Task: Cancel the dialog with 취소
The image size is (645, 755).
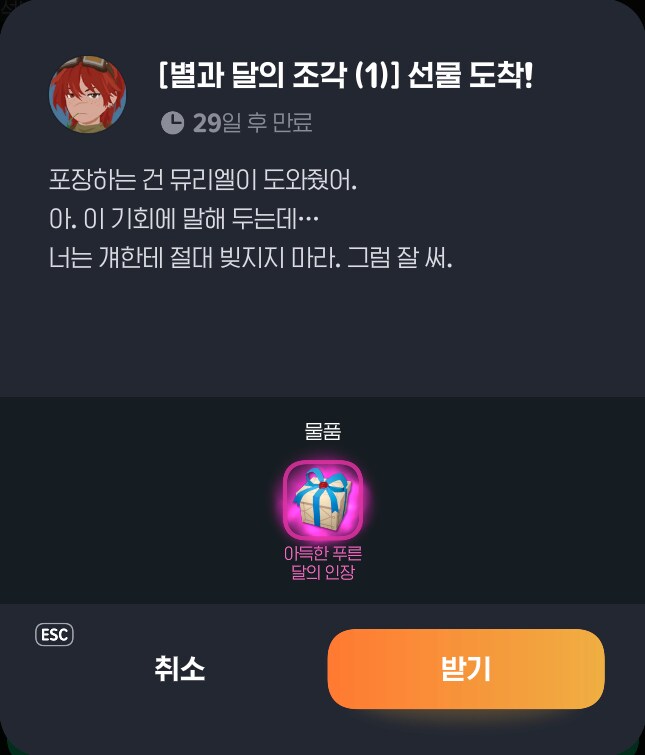Action: point(180,669)
